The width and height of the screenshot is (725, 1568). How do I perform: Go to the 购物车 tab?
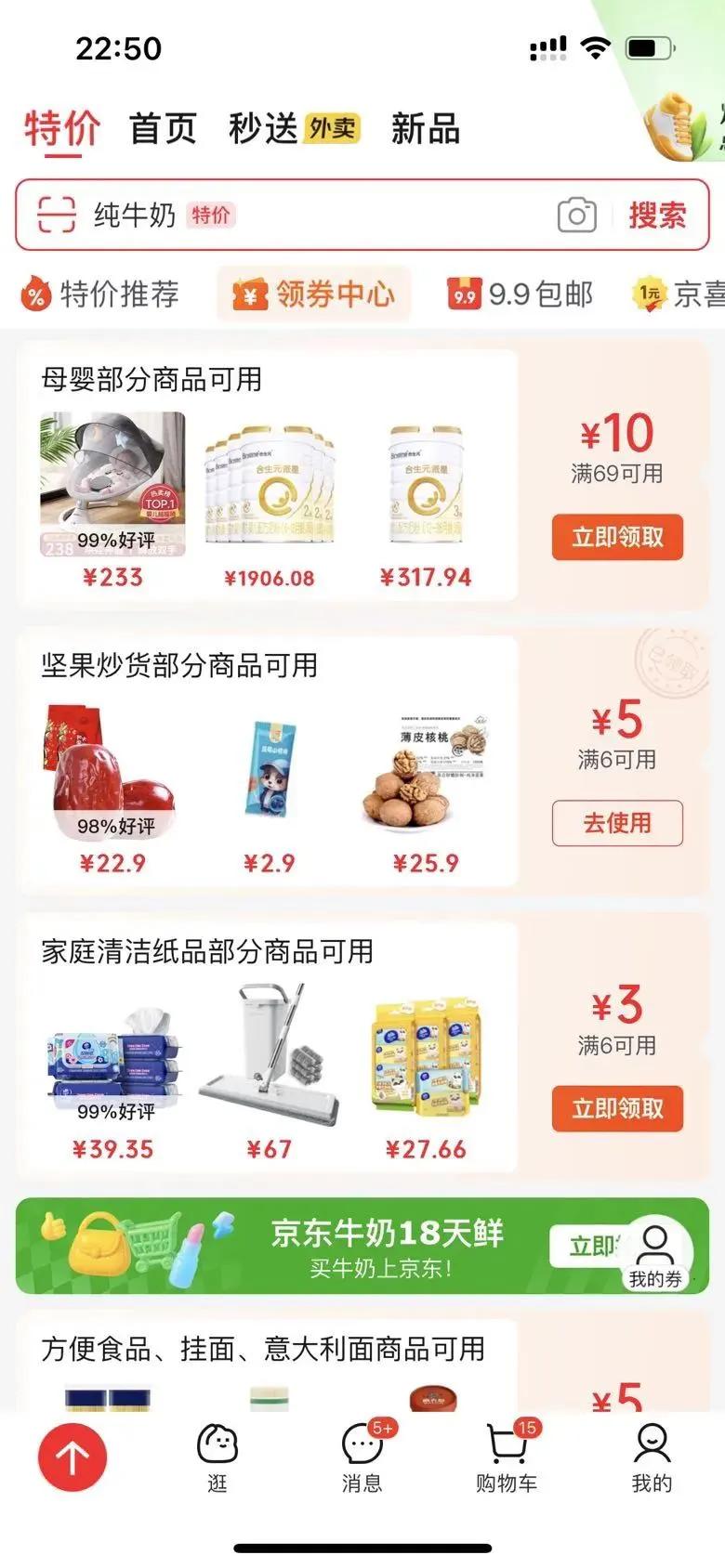tap(507, 1457)
